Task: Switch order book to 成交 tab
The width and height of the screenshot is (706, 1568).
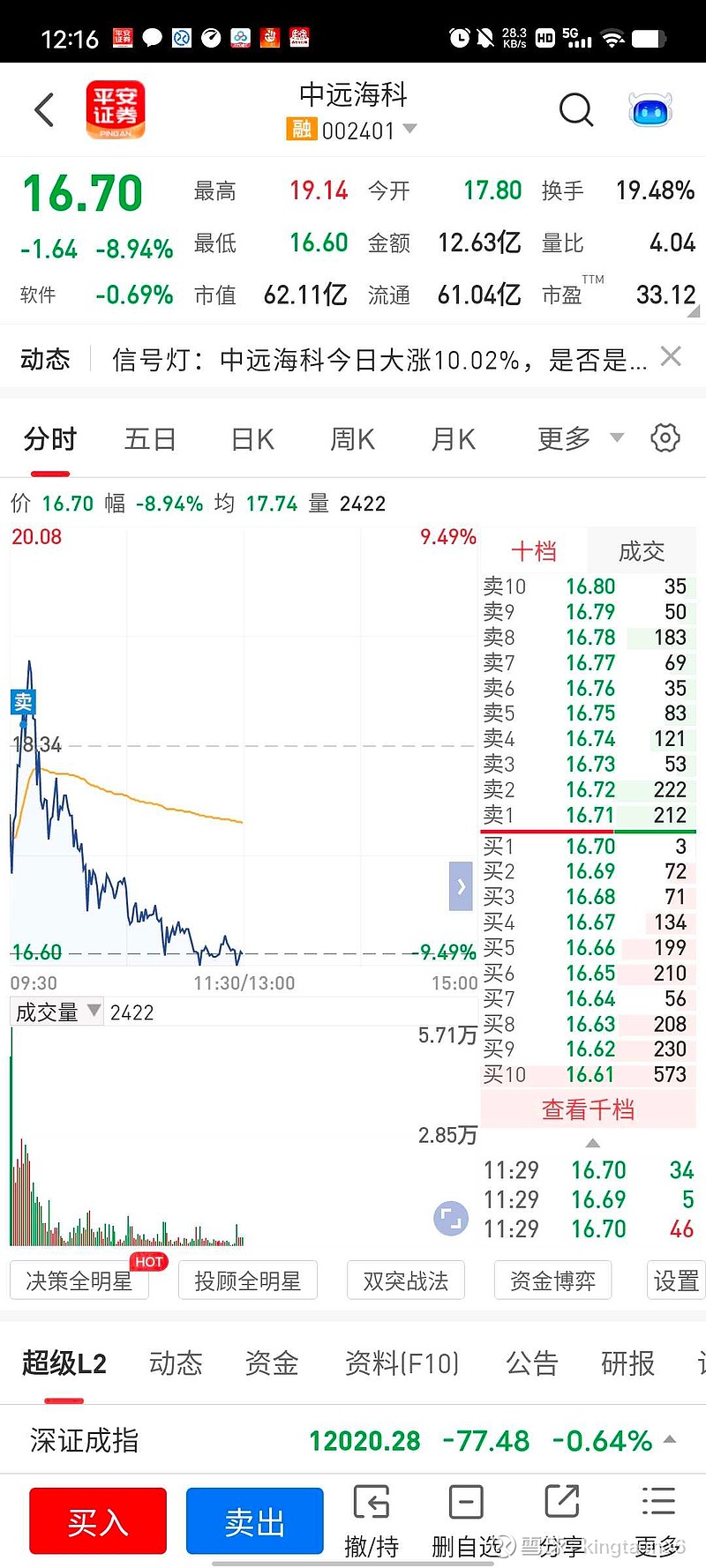Action: tap(641, 552)
